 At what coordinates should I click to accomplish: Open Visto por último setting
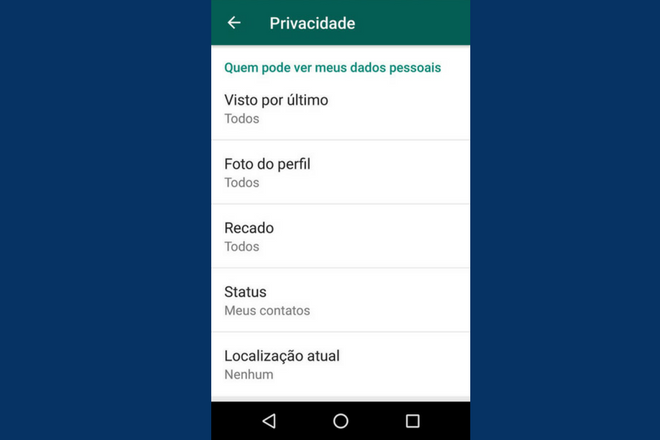click(x=340, y=109)
